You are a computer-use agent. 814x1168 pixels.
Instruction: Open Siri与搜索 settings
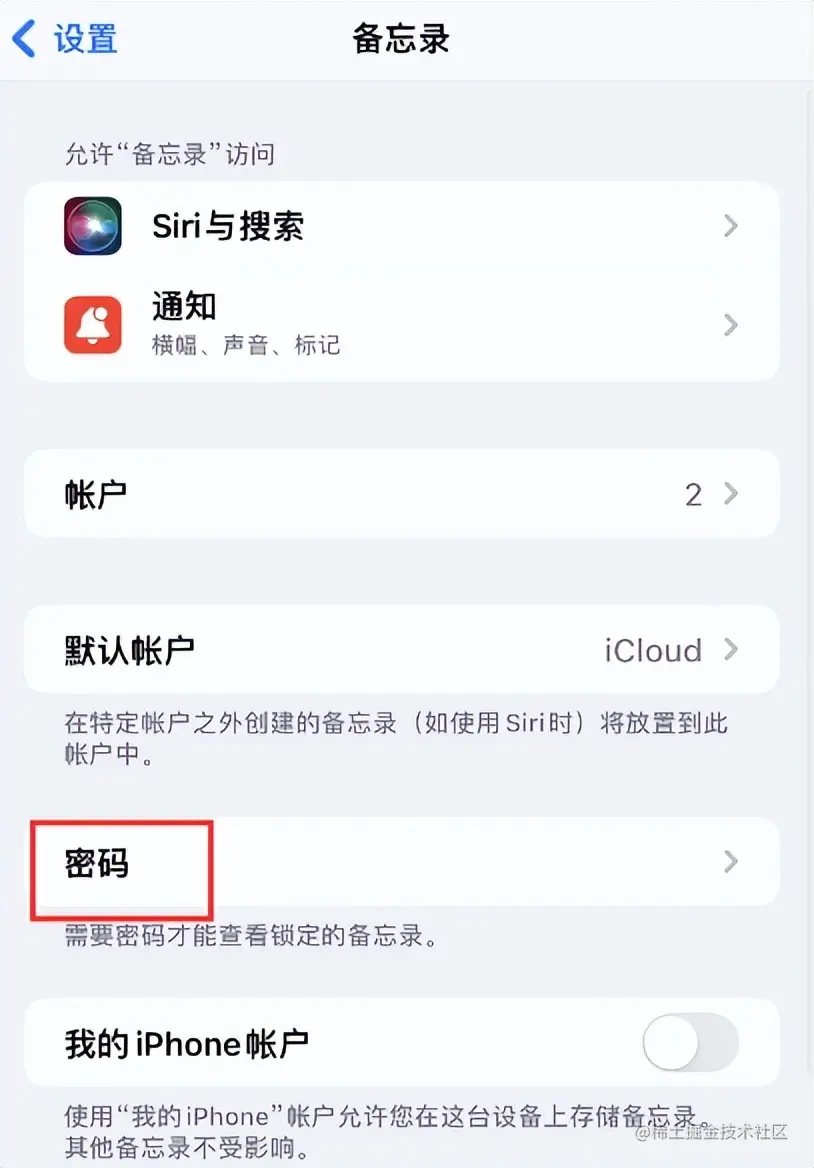400,226
